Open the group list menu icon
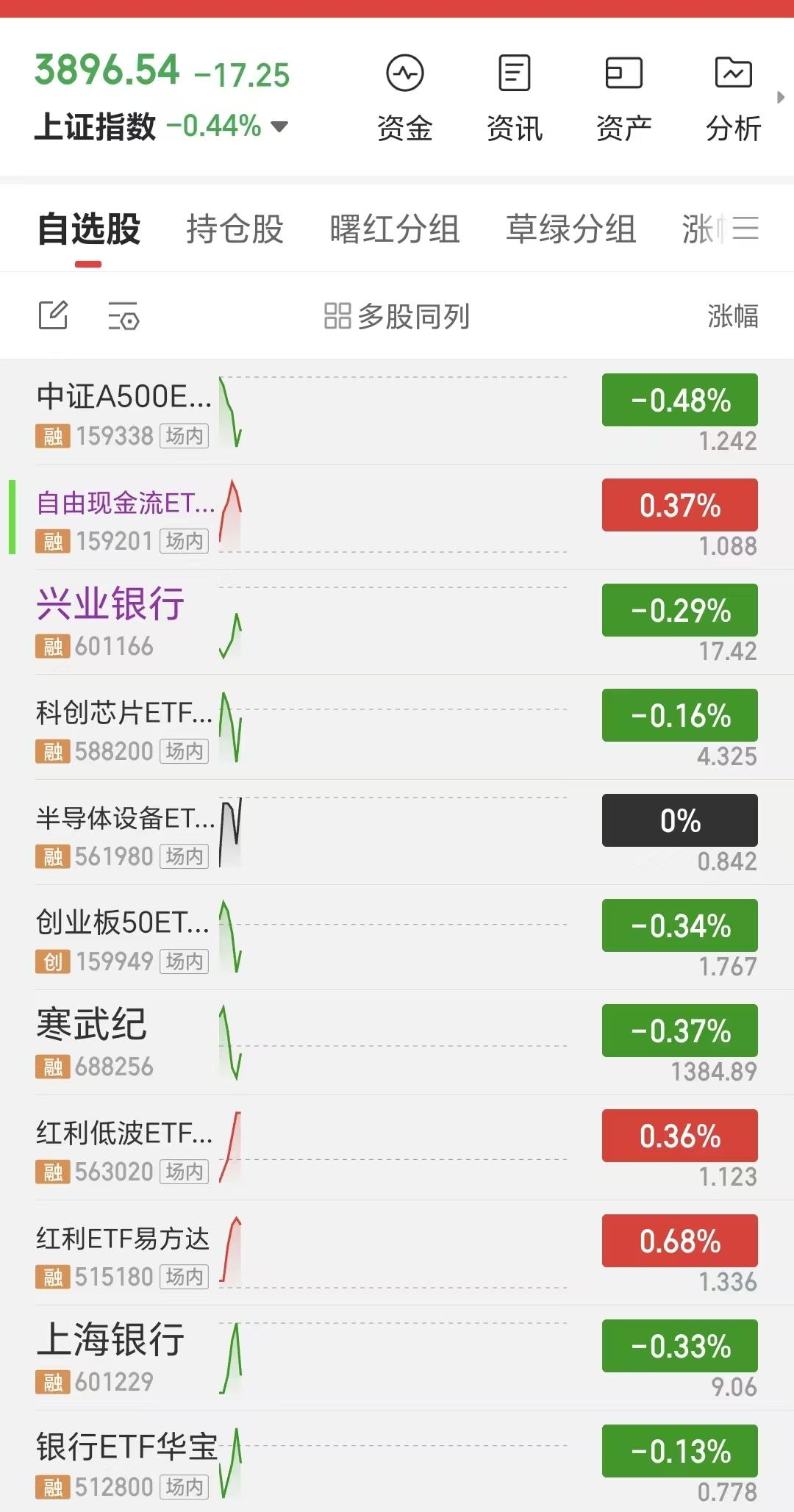 point(745,229)
